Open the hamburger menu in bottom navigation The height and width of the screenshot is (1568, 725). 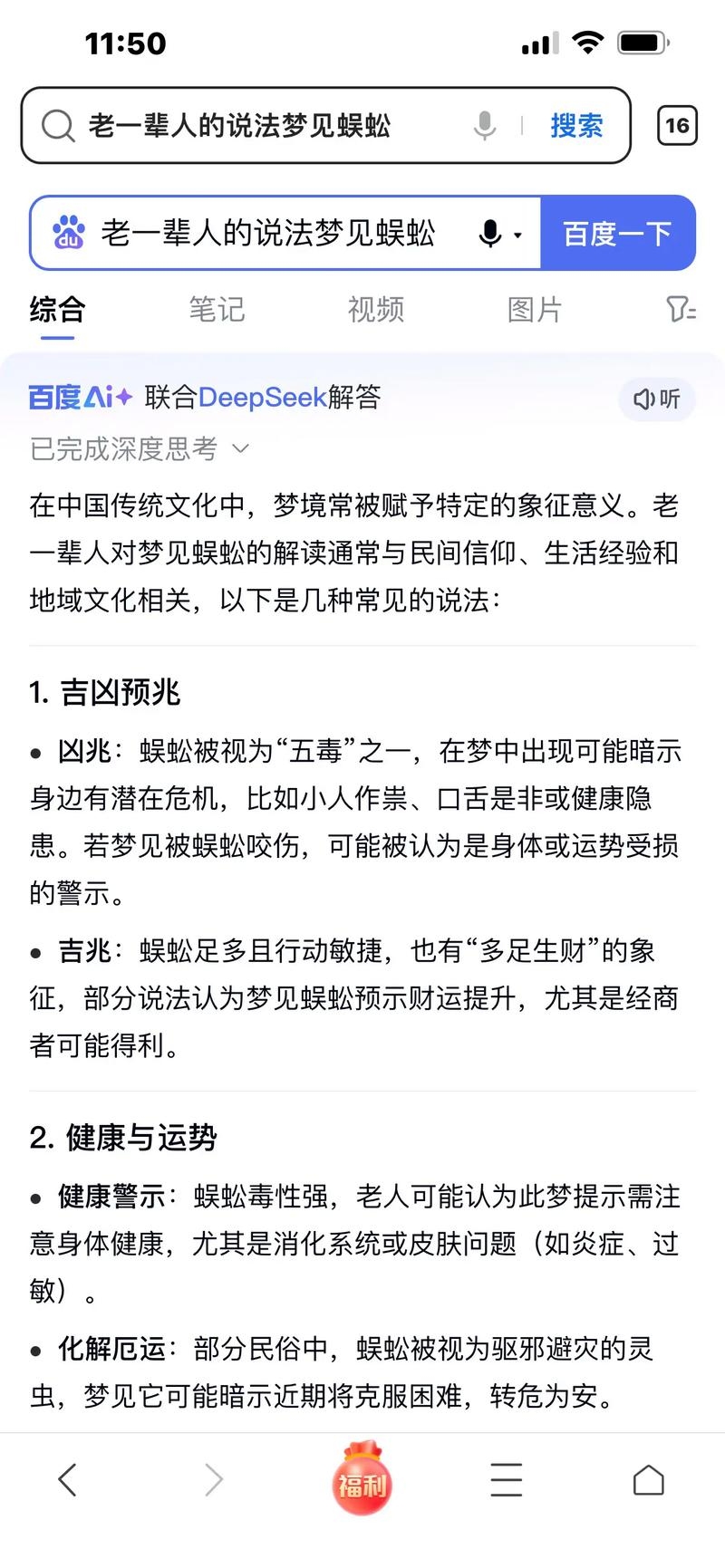pos(506,1479)
